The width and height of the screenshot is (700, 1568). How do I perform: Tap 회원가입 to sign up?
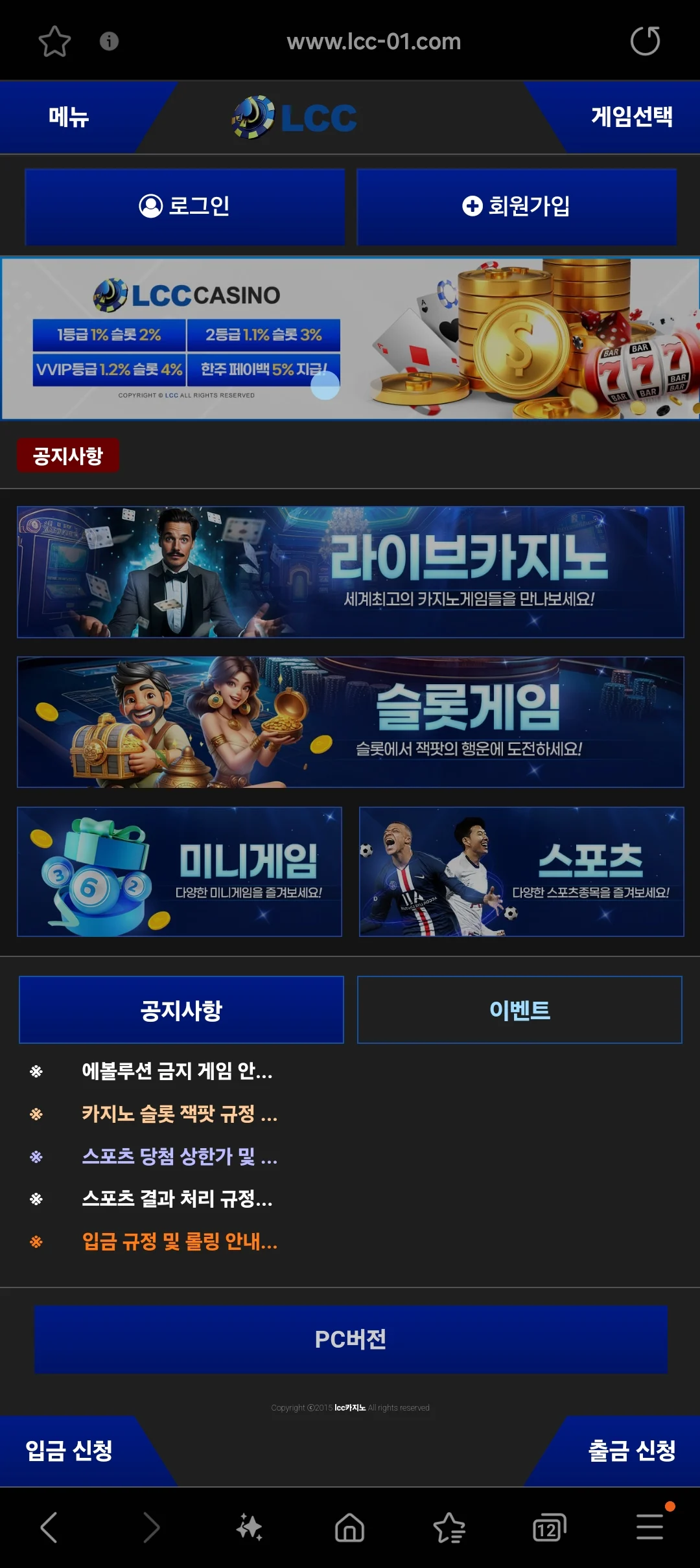517,206
